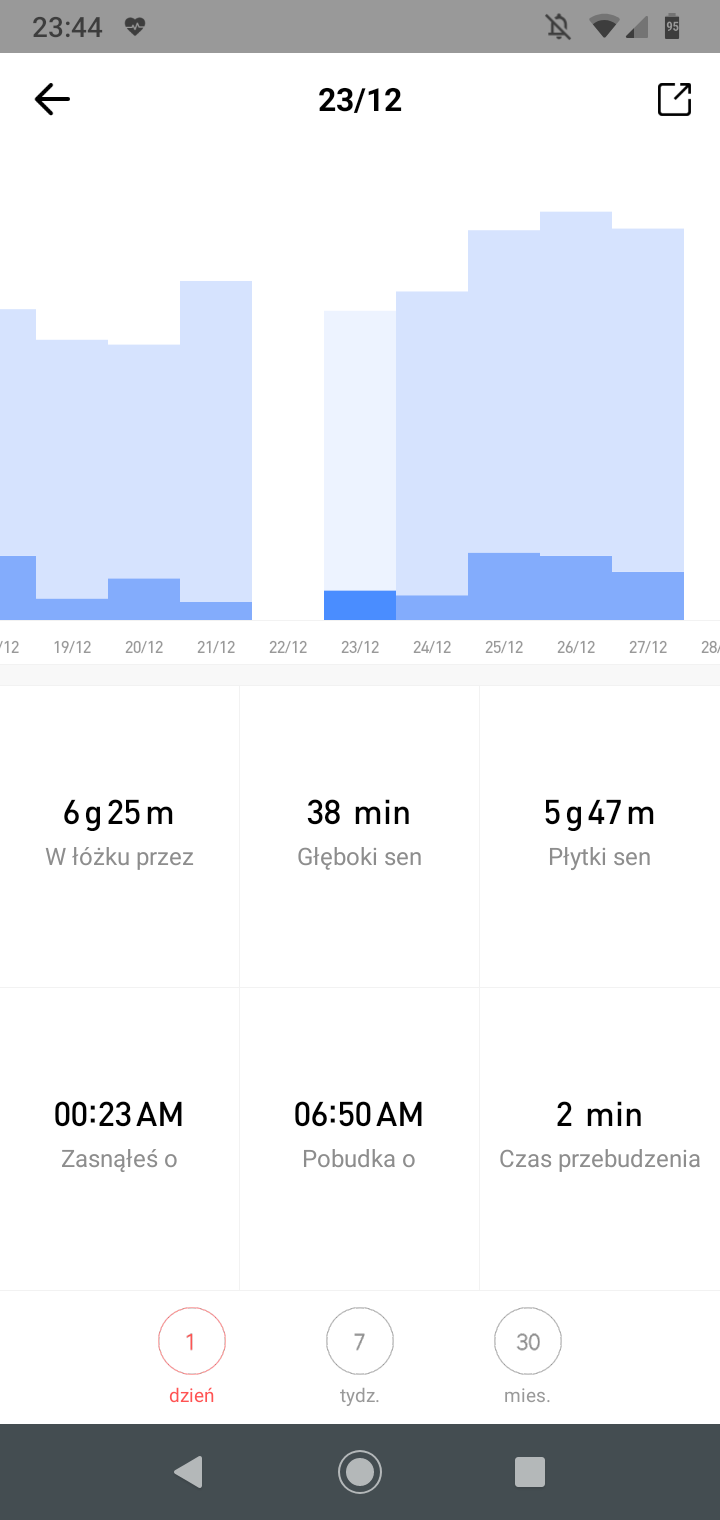Screen dimensions: 720x1520
Task: Select the 21/12 sleep bar
Action: click(216, 450)
